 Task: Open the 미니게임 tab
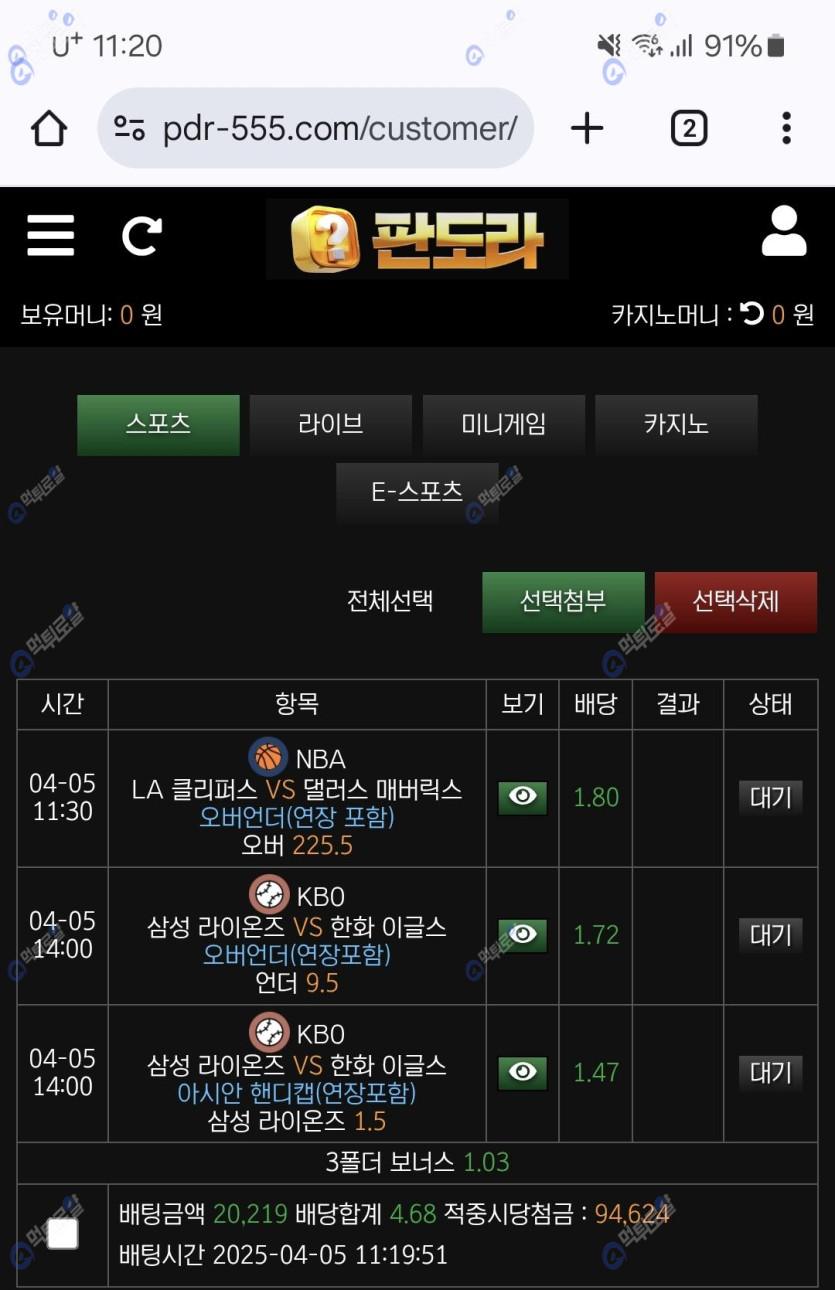click(x=503, y=424)
